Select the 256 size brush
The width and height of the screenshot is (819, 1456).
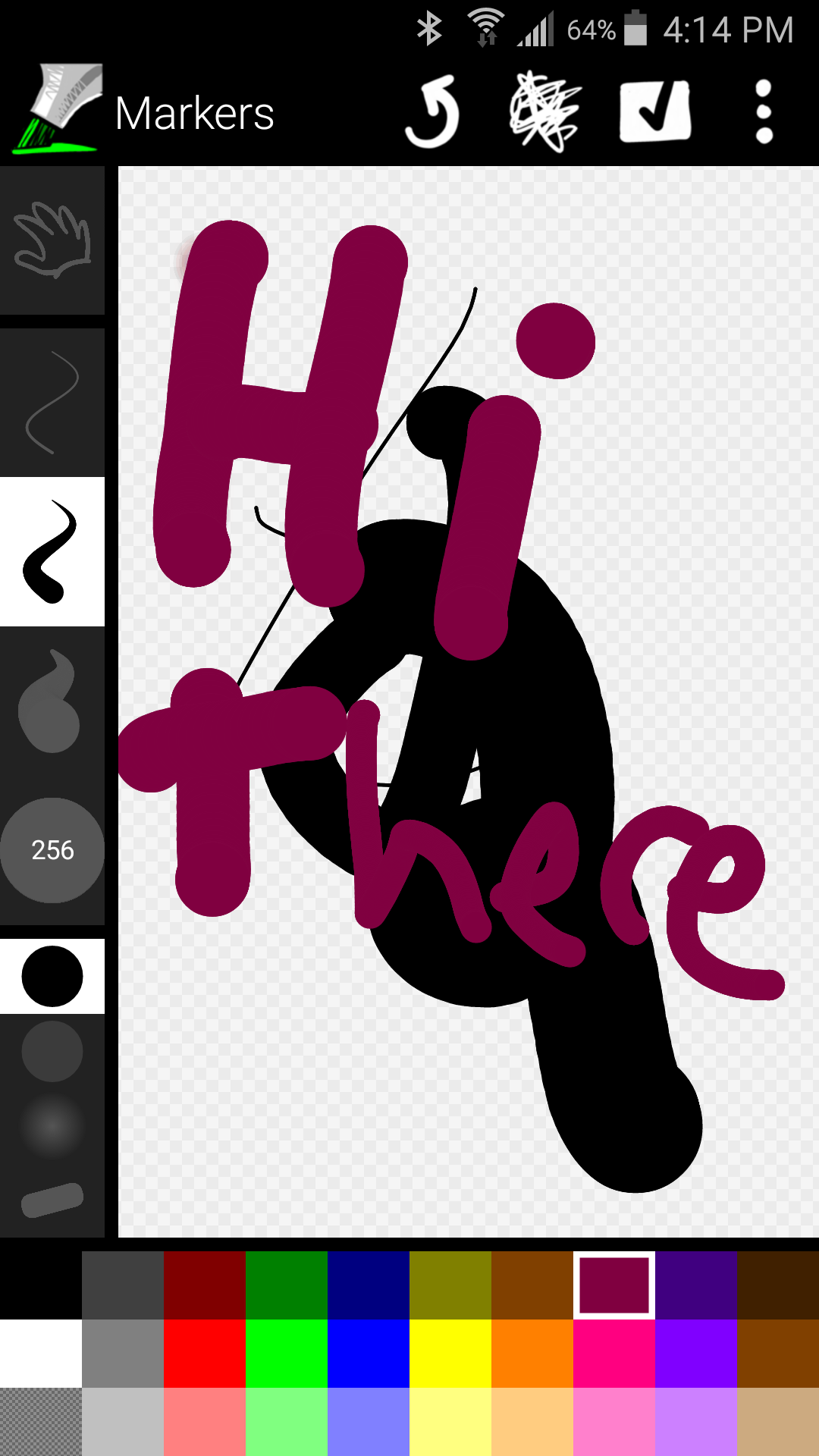[x=52, y=850]
